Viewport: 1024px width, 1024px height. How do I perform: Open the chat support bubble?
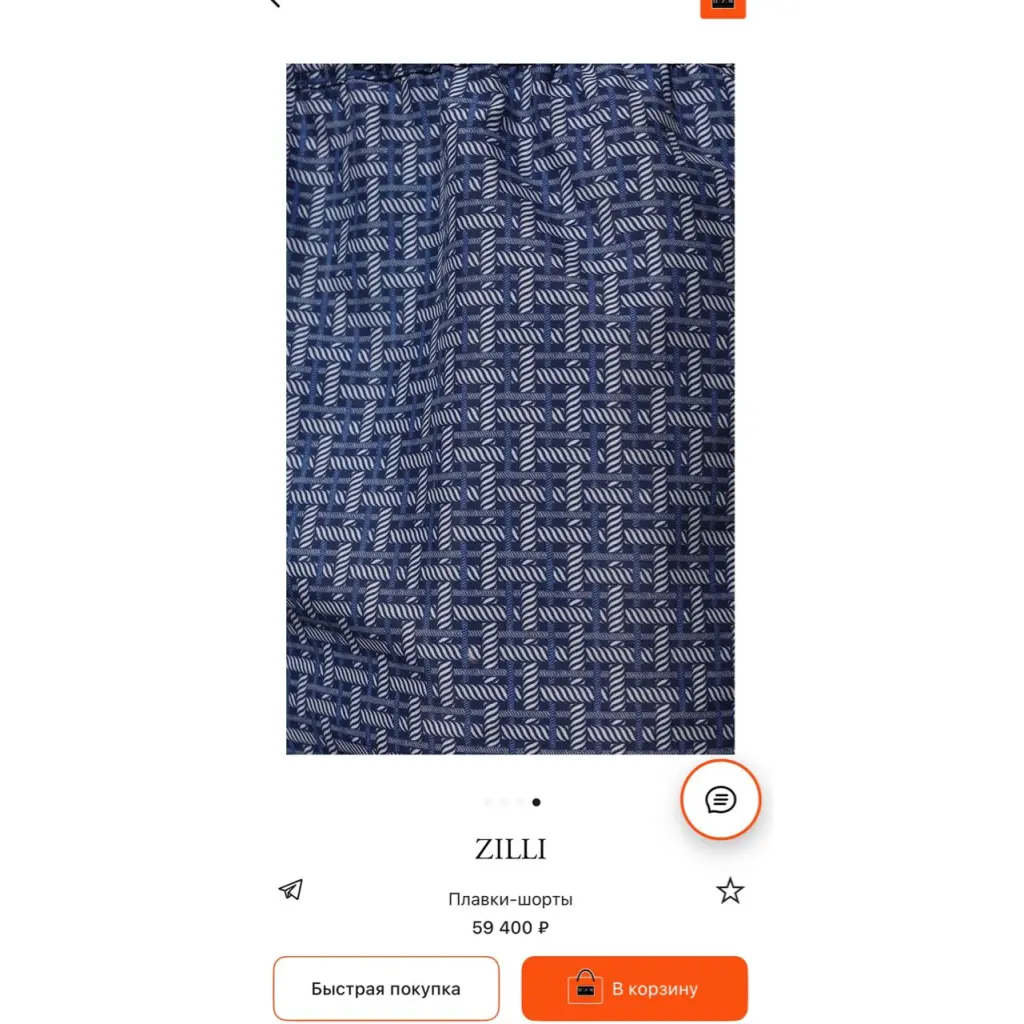[721, 800]
